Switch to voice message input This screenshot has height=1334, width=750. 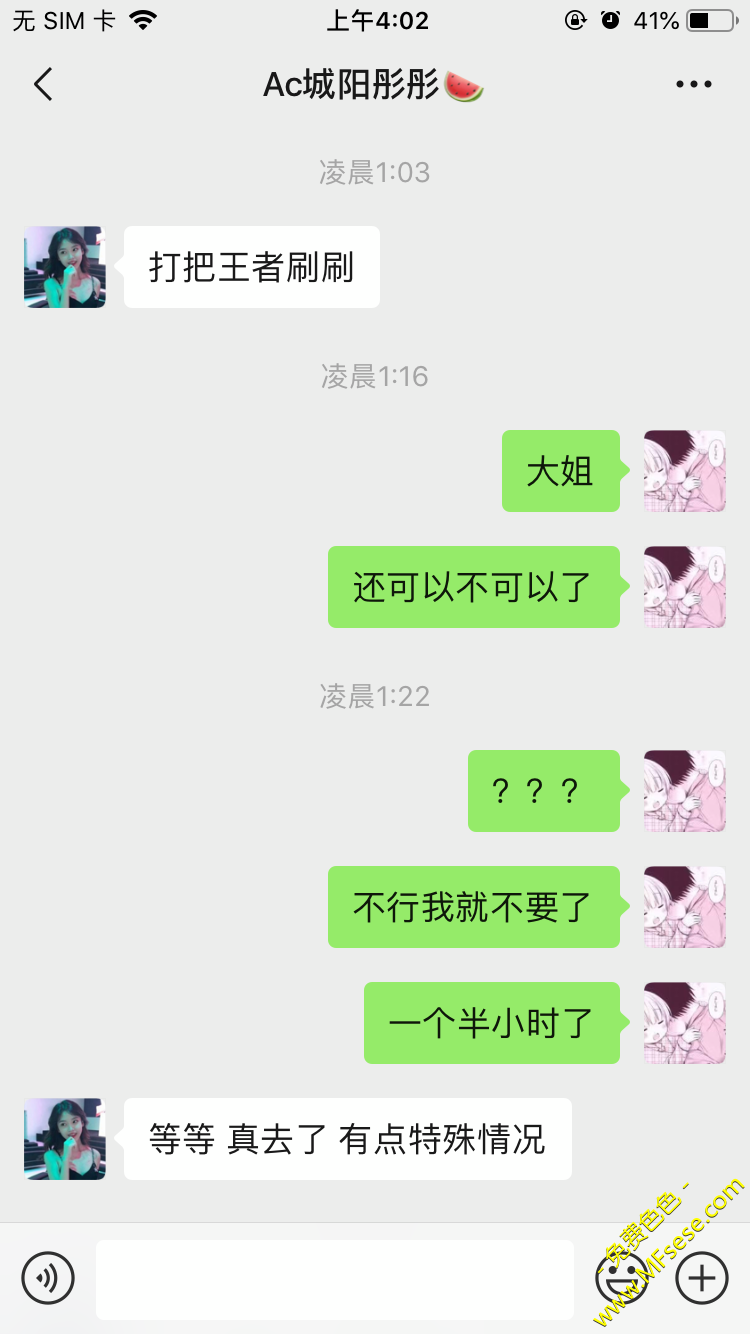(48, 1278)
